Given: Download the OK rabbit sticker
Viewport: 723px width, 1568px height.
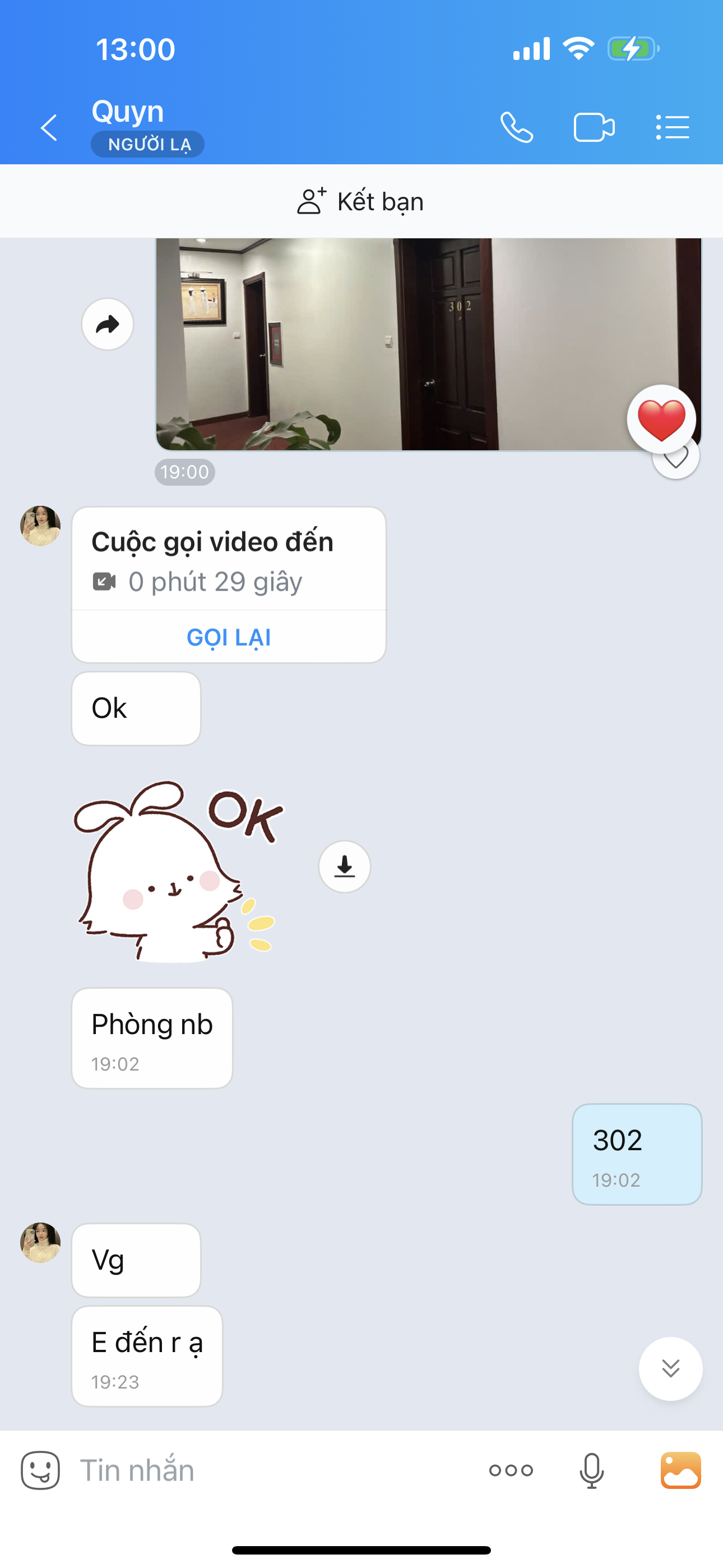Looking at the screenshot, I should tap(345, 866).
